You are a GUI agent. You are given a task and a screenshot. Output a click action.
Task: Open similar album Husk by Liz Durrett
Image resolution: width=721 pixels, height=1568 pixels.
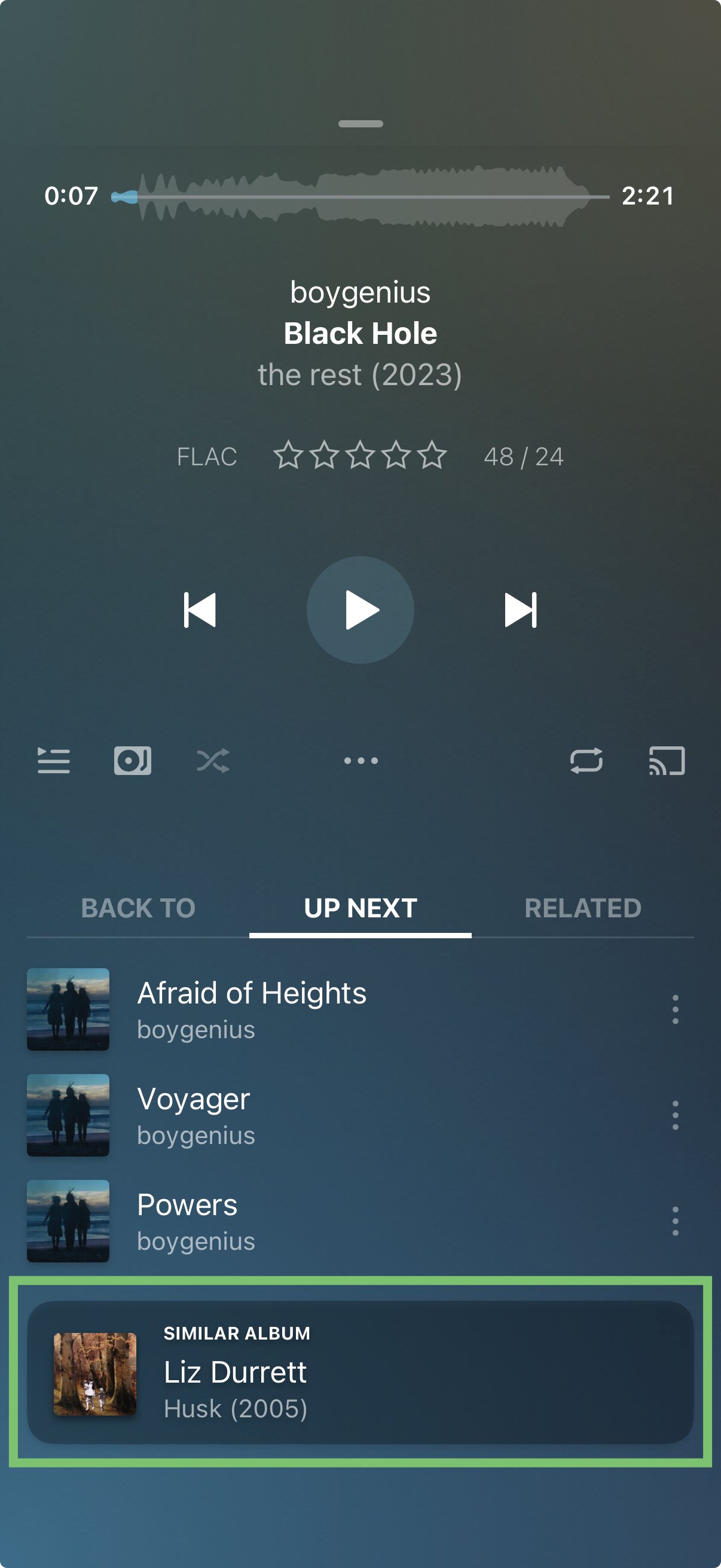(360, 1372)
